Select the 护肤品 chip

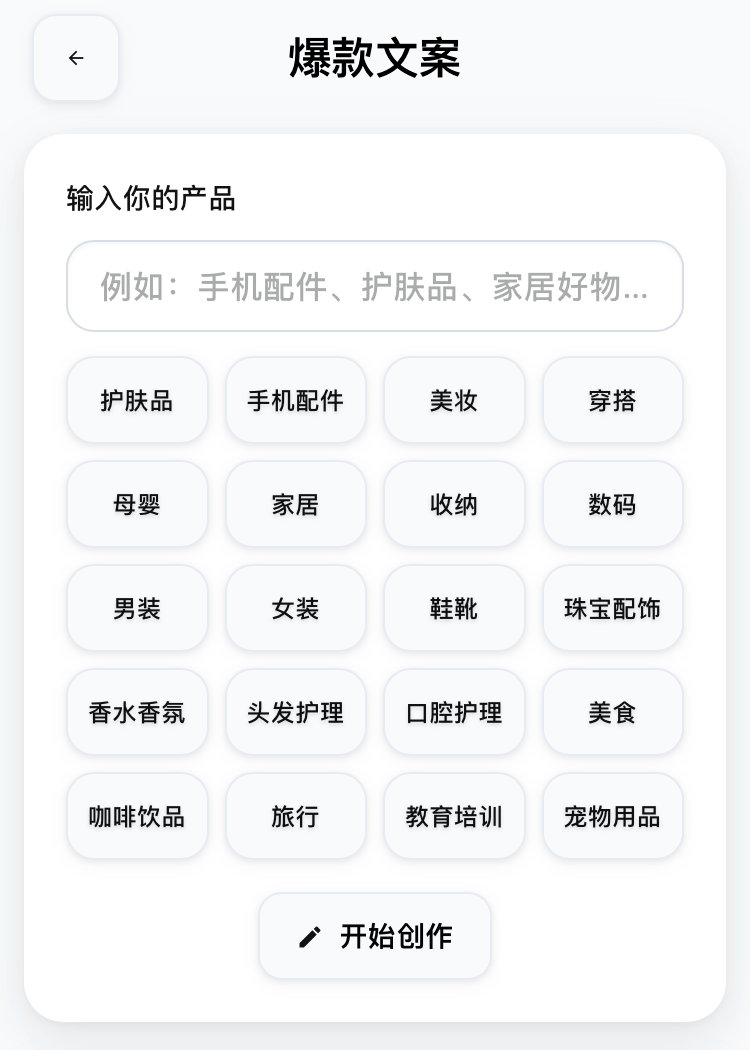137,400
